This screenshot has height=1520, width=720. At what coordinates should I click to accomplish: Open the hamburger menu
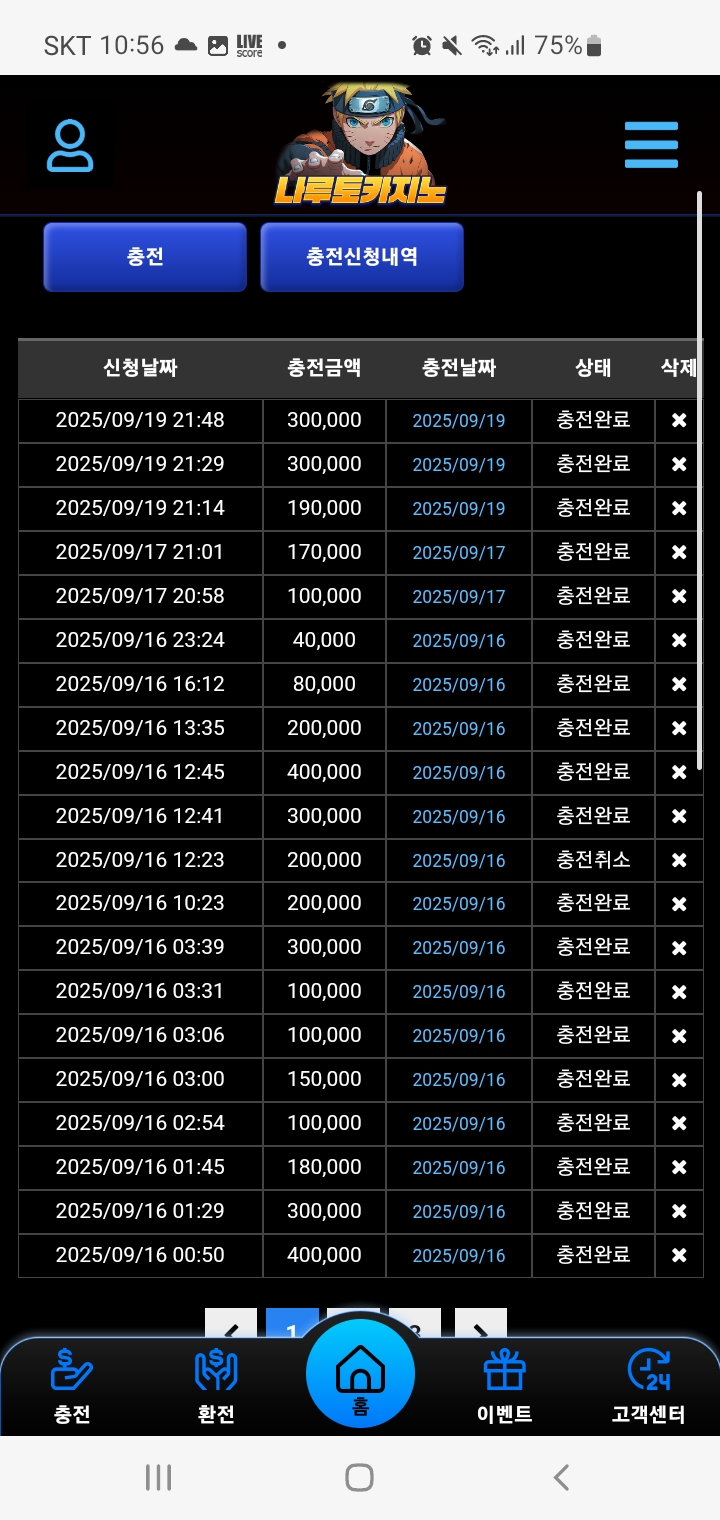tap(651, 146)
